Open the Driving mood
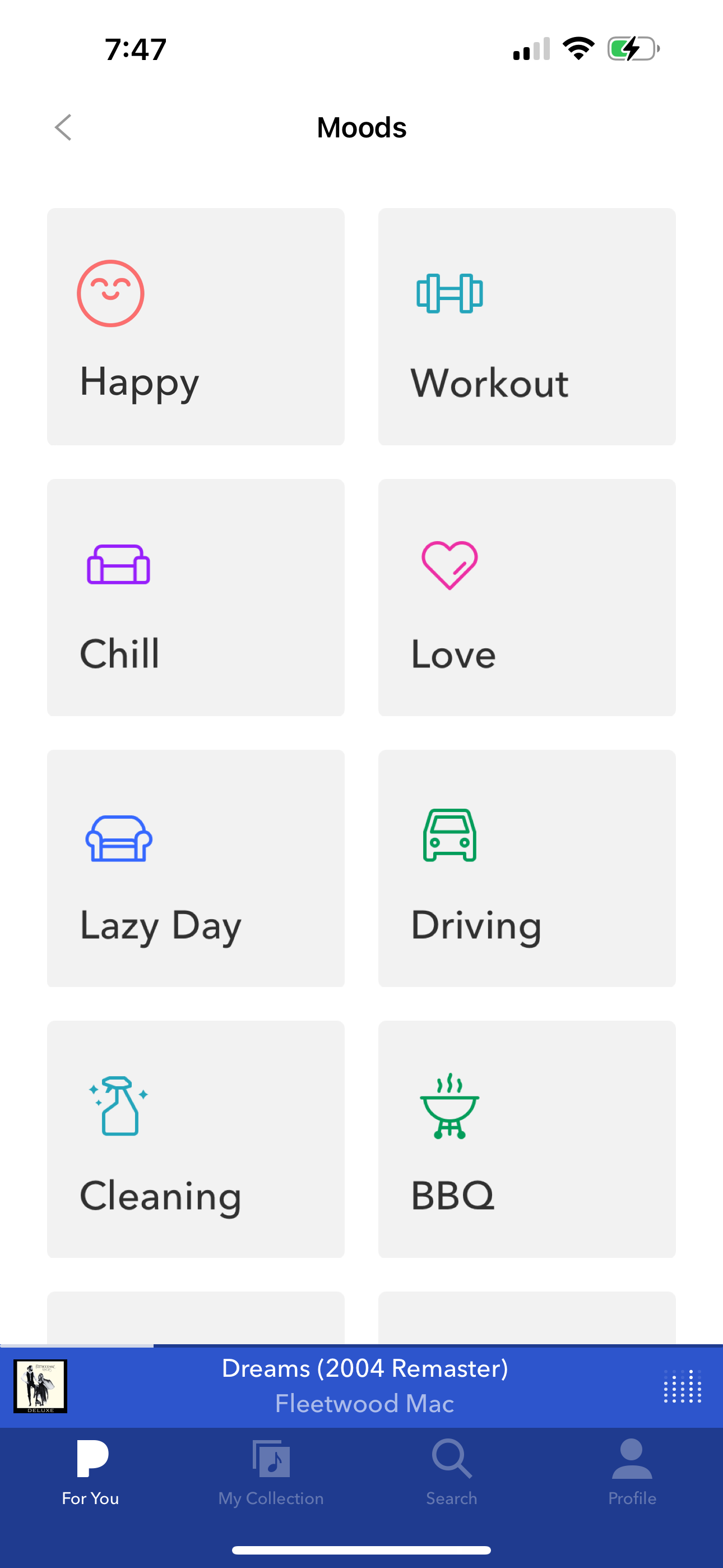Image resolution: width=723 pixels, height=1568 pixels. [526, 868]
